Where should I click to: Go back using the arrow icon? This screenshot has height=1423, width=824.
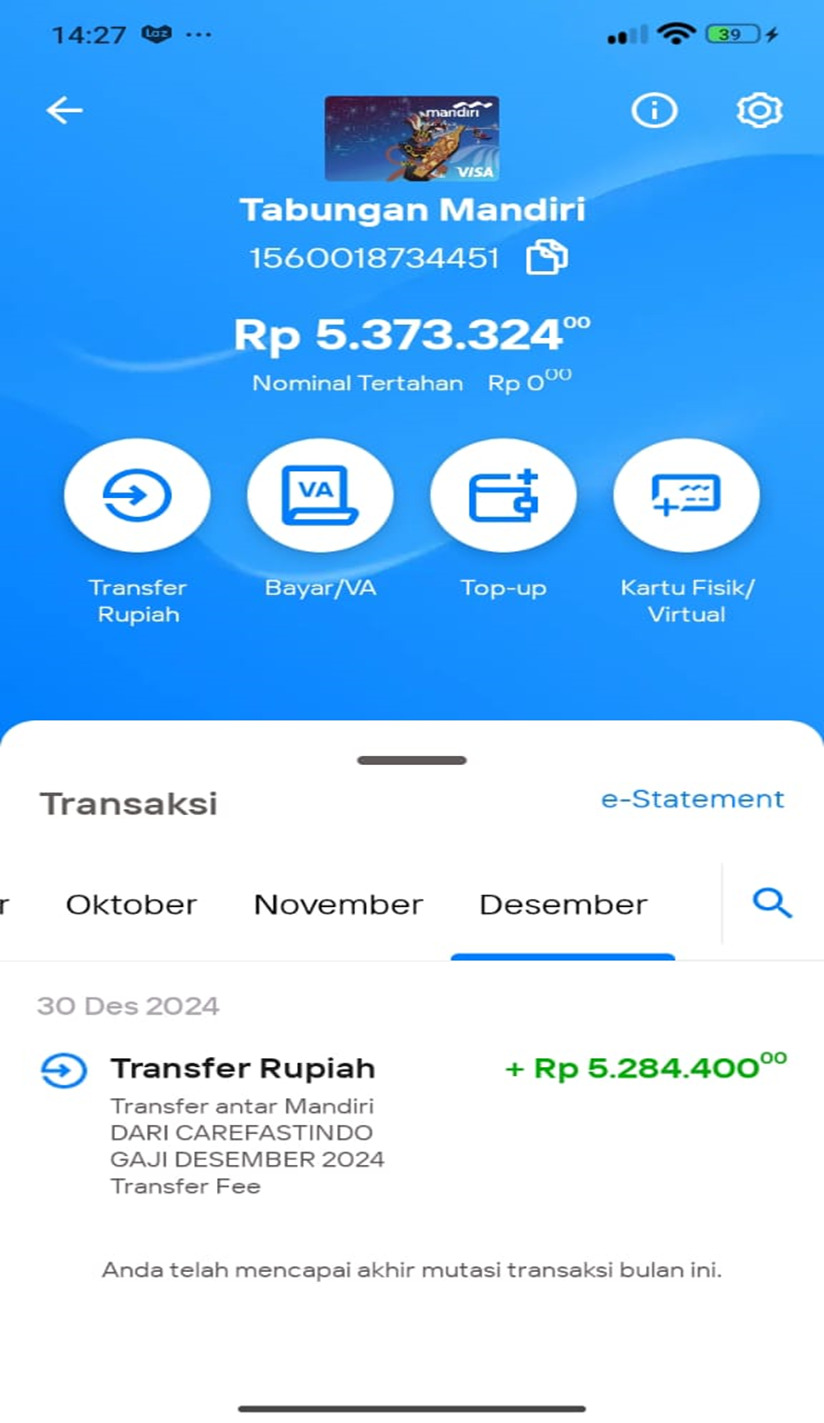pos(64,110)
